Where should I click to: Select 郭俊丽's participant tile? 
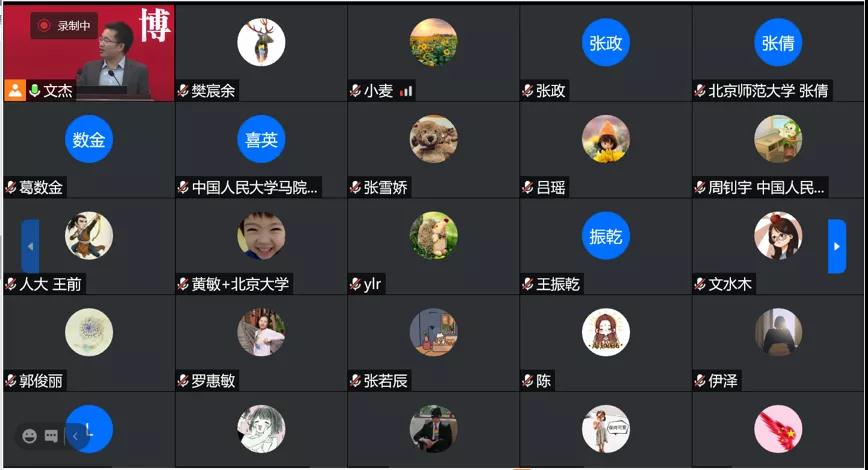88,342
